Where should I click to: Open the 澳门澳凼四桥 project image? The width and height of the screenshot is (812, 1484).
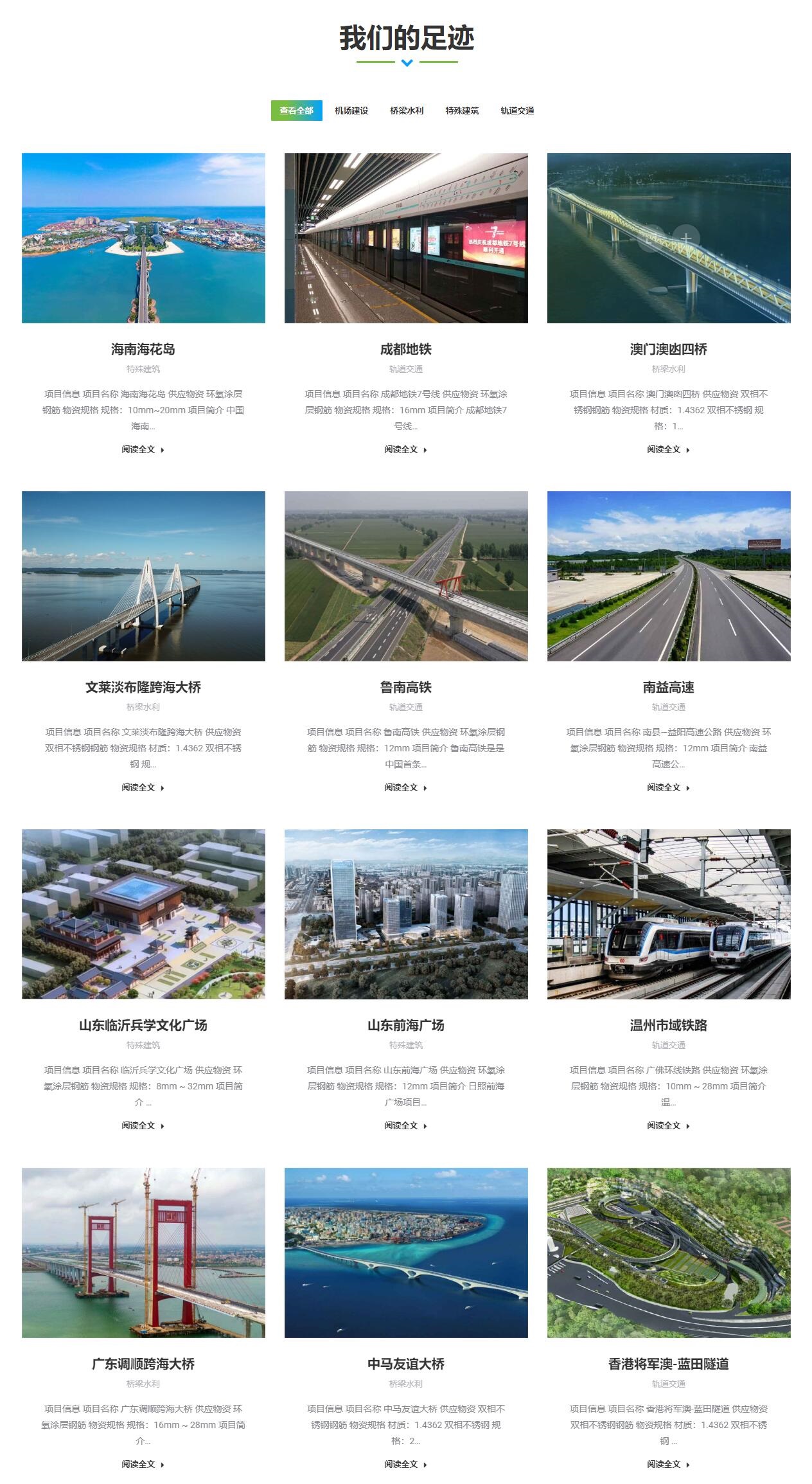[x=669, y=238]
